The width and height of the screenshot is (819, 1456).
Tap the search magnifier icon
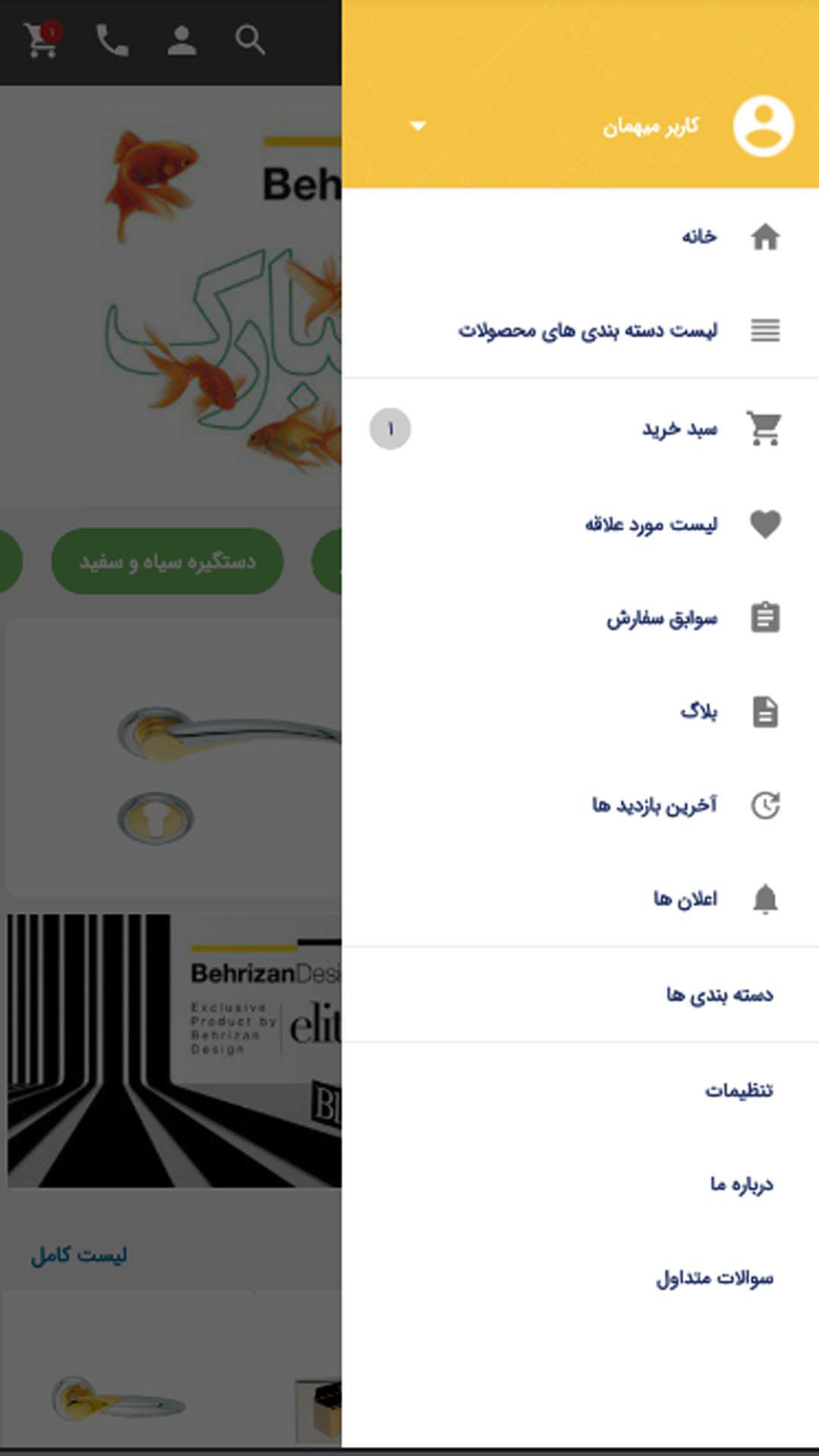tap(248, 39)
